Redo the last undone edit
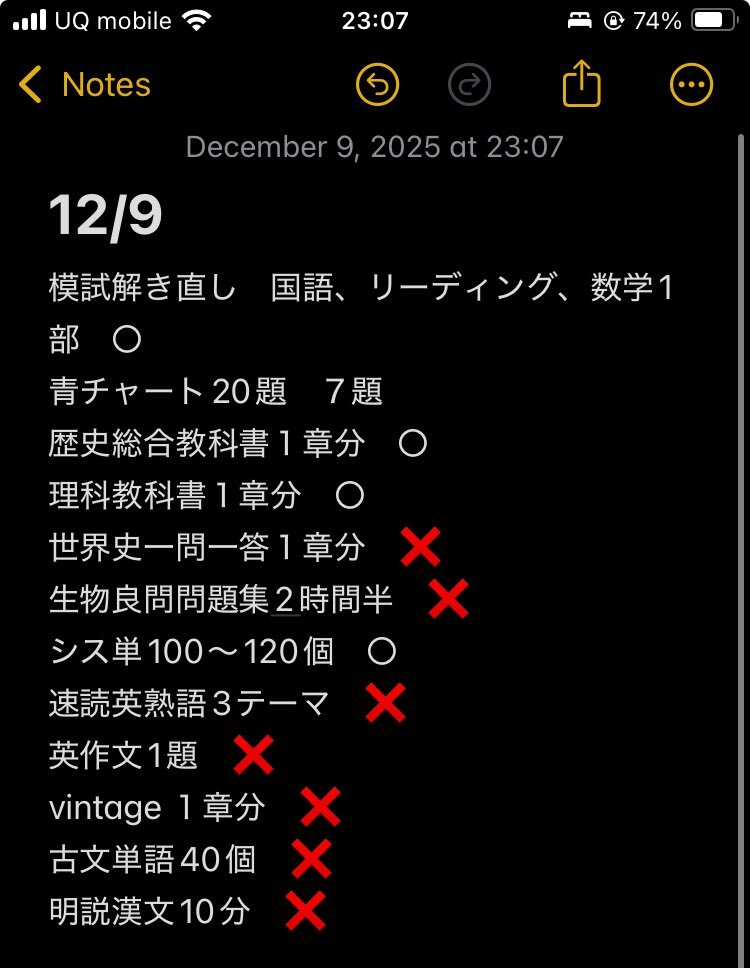The width and height of the screenshot is (750, 968). 469,86
